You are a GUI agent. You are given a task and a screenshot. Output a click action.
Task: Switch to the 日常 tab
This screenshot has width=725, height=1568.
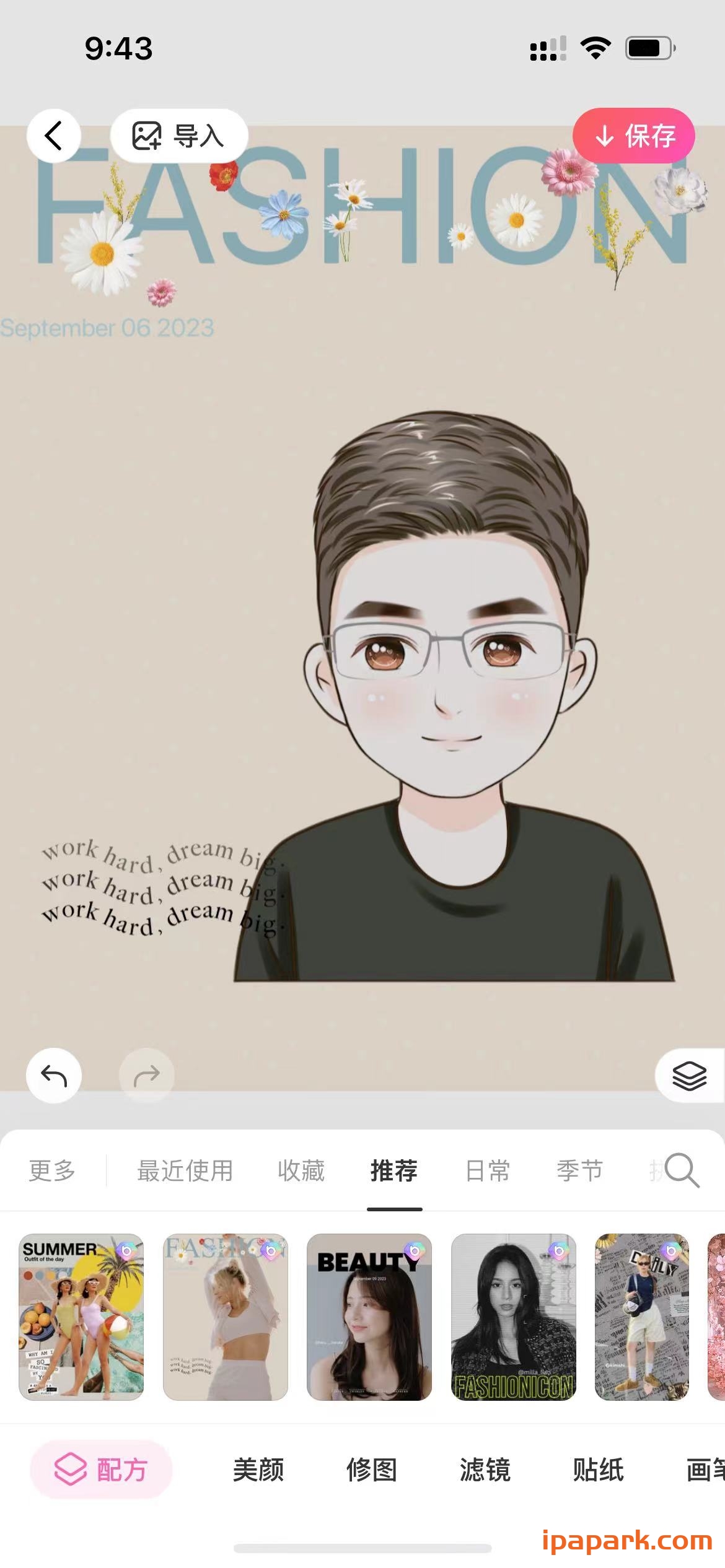pos(488,1171)
